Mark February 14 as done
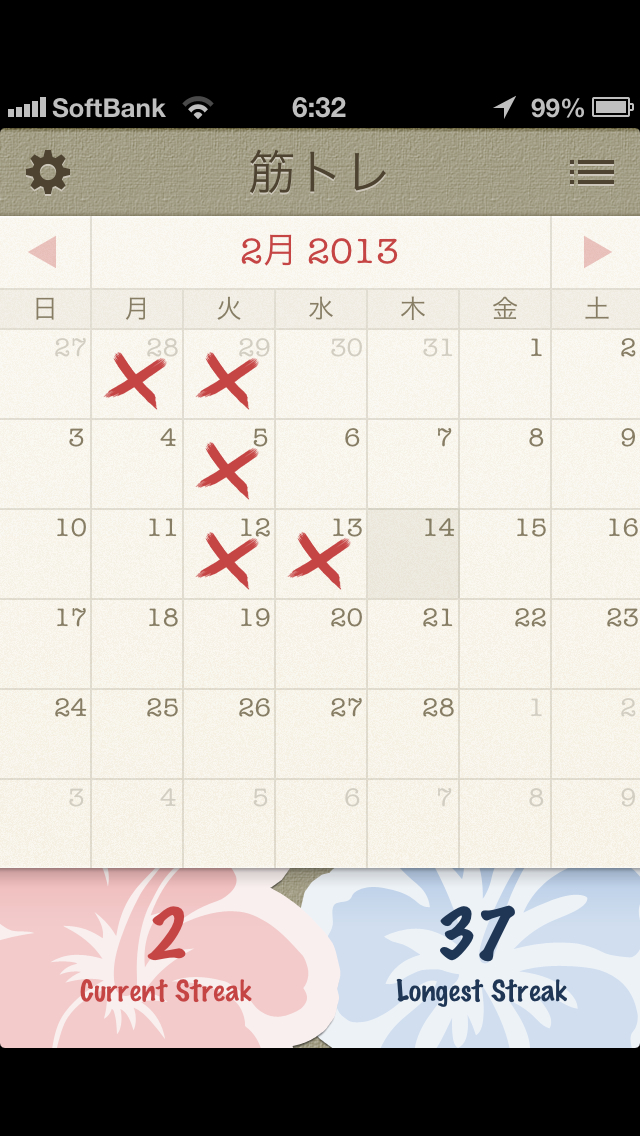This screenshot has height=1136, width=640. [413, 554]
